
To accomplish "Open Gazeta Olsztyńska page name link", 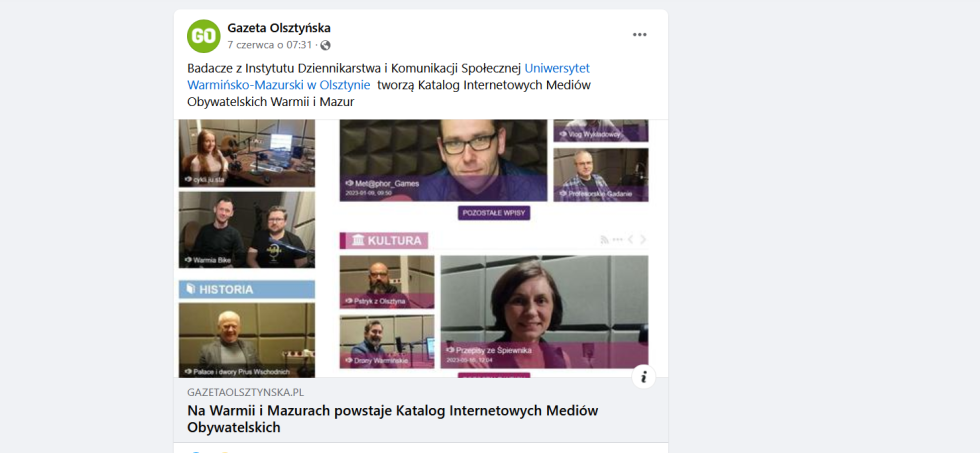I will point(279,28).
